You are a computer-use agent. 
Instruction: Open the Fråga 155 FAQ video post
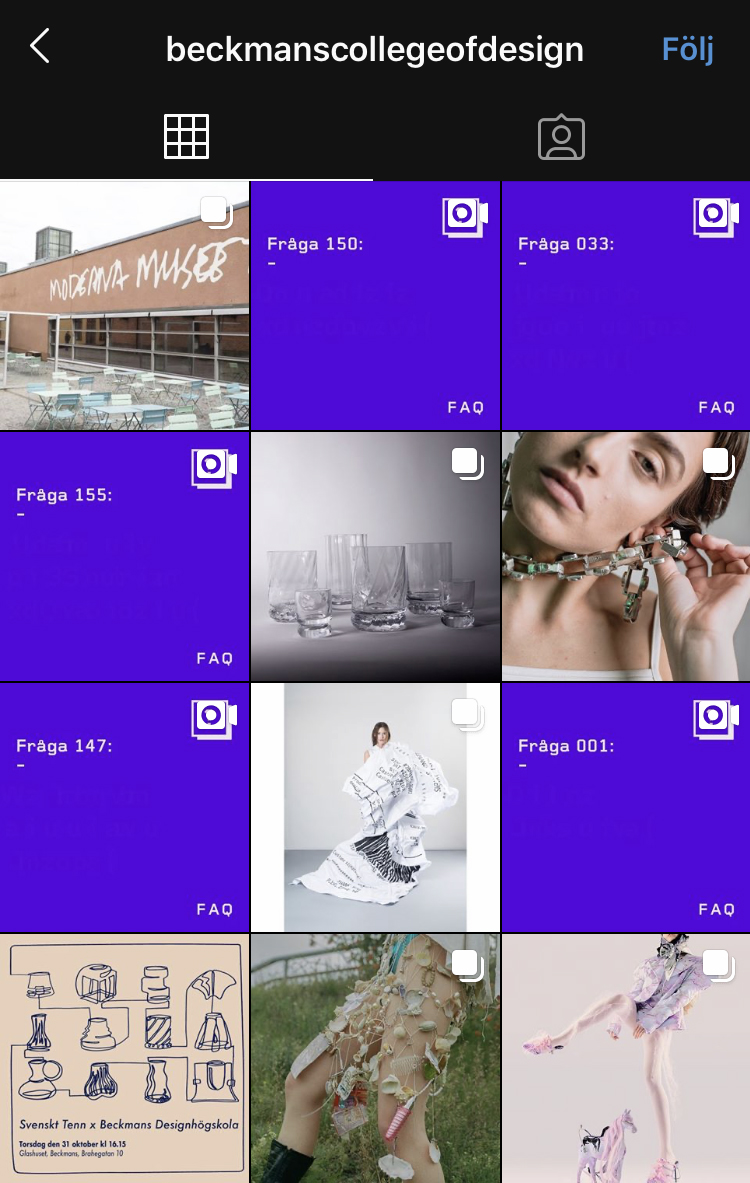click(124, 557)
